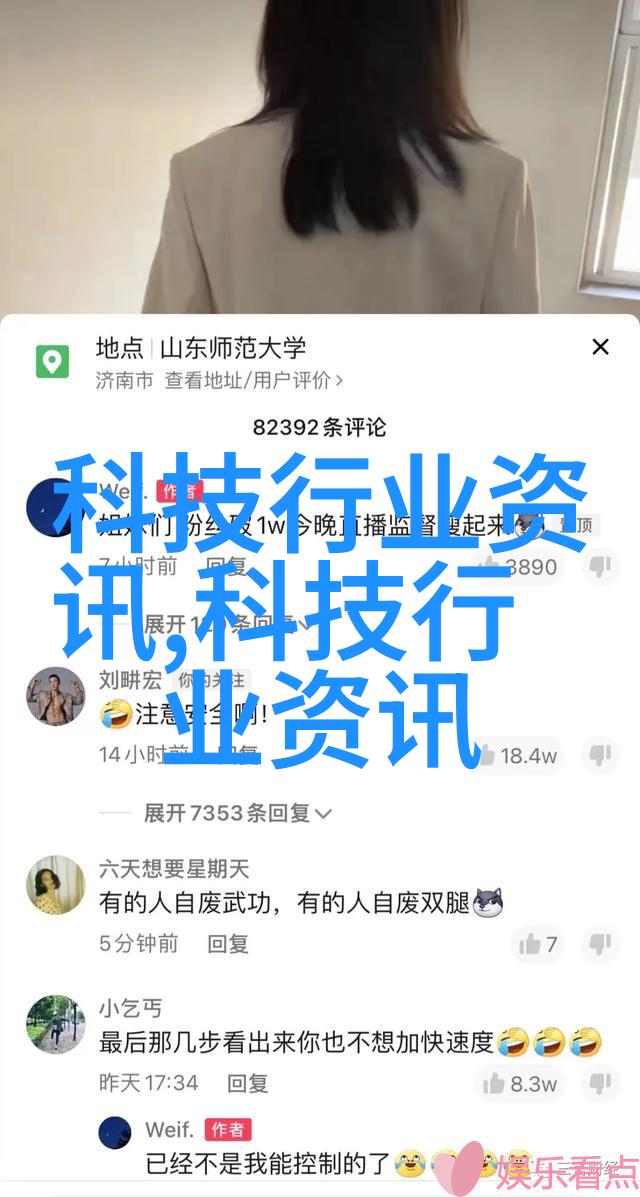This screenshot has height=1197, width=640.
Task: Reply to 六天想要星期天's comment
Action: [x=228, y=944]
